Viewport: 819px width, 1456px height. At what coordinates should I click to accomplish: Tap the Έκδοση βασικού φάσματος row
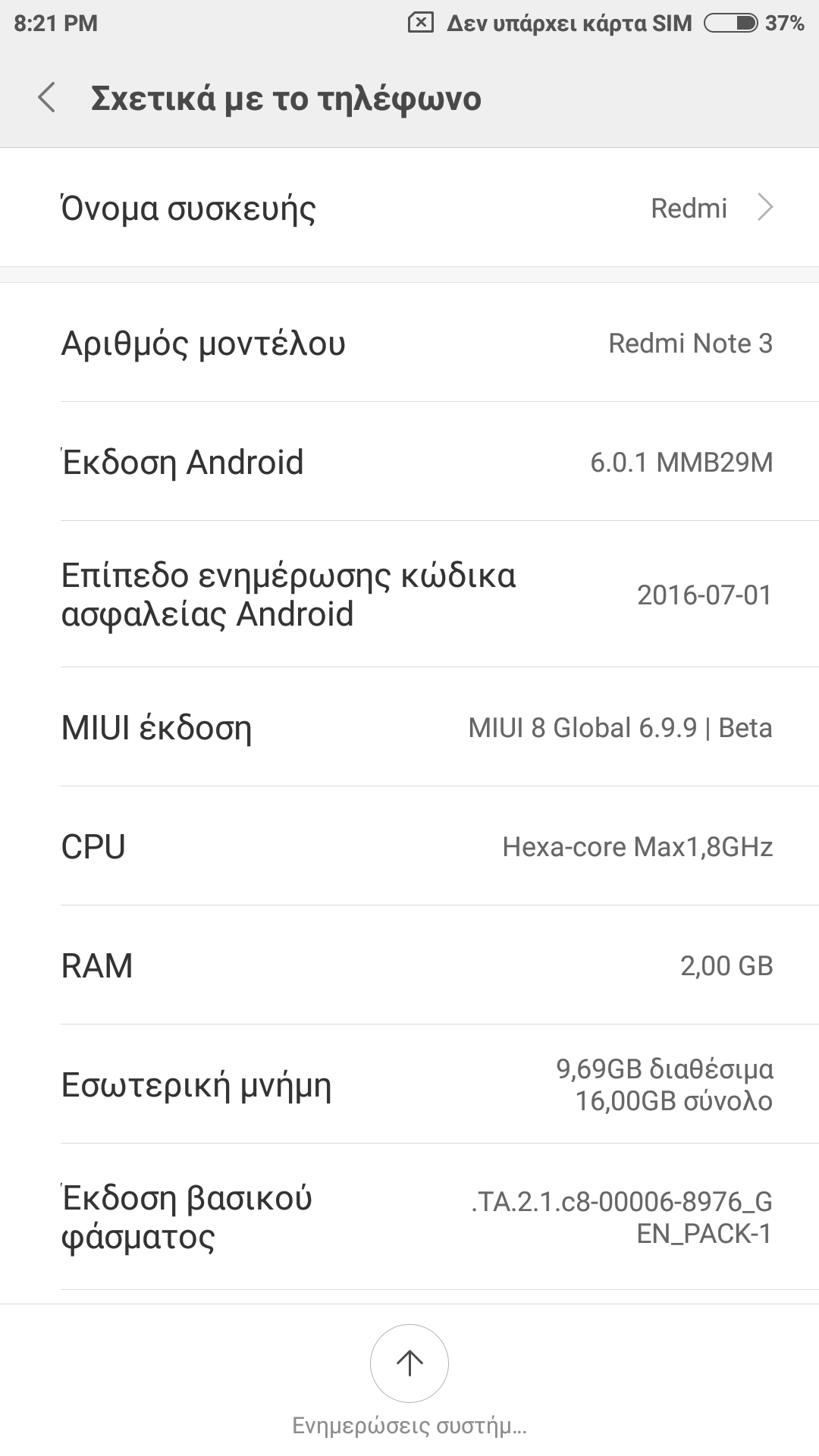(409, 1217)
